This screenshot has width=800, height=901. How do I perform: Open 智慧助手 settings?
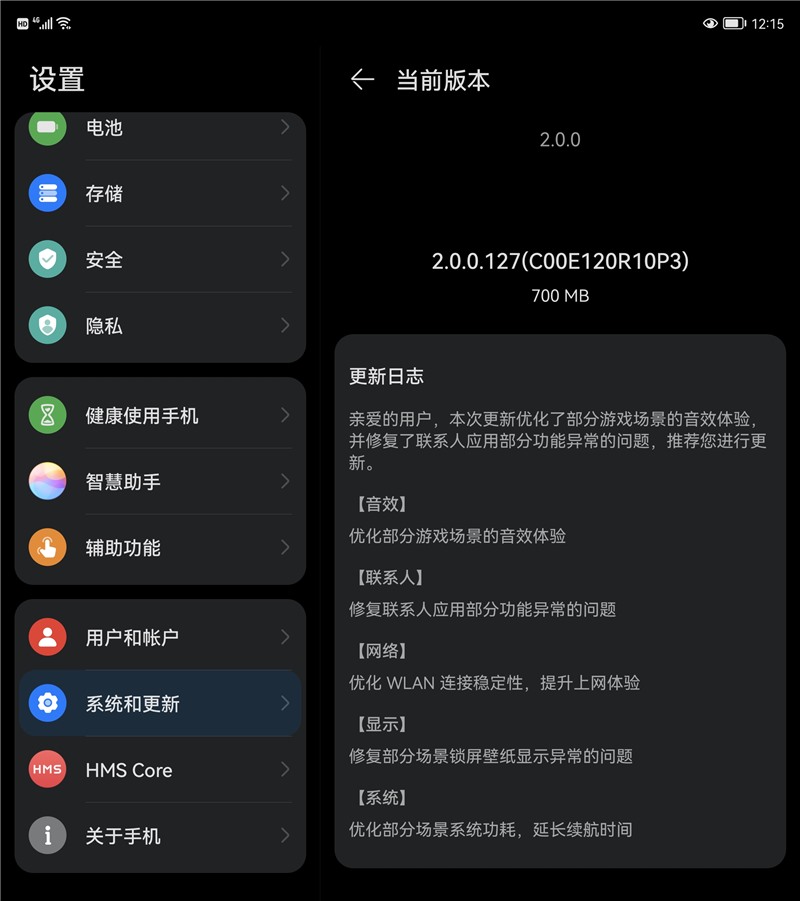click(160, 481)
